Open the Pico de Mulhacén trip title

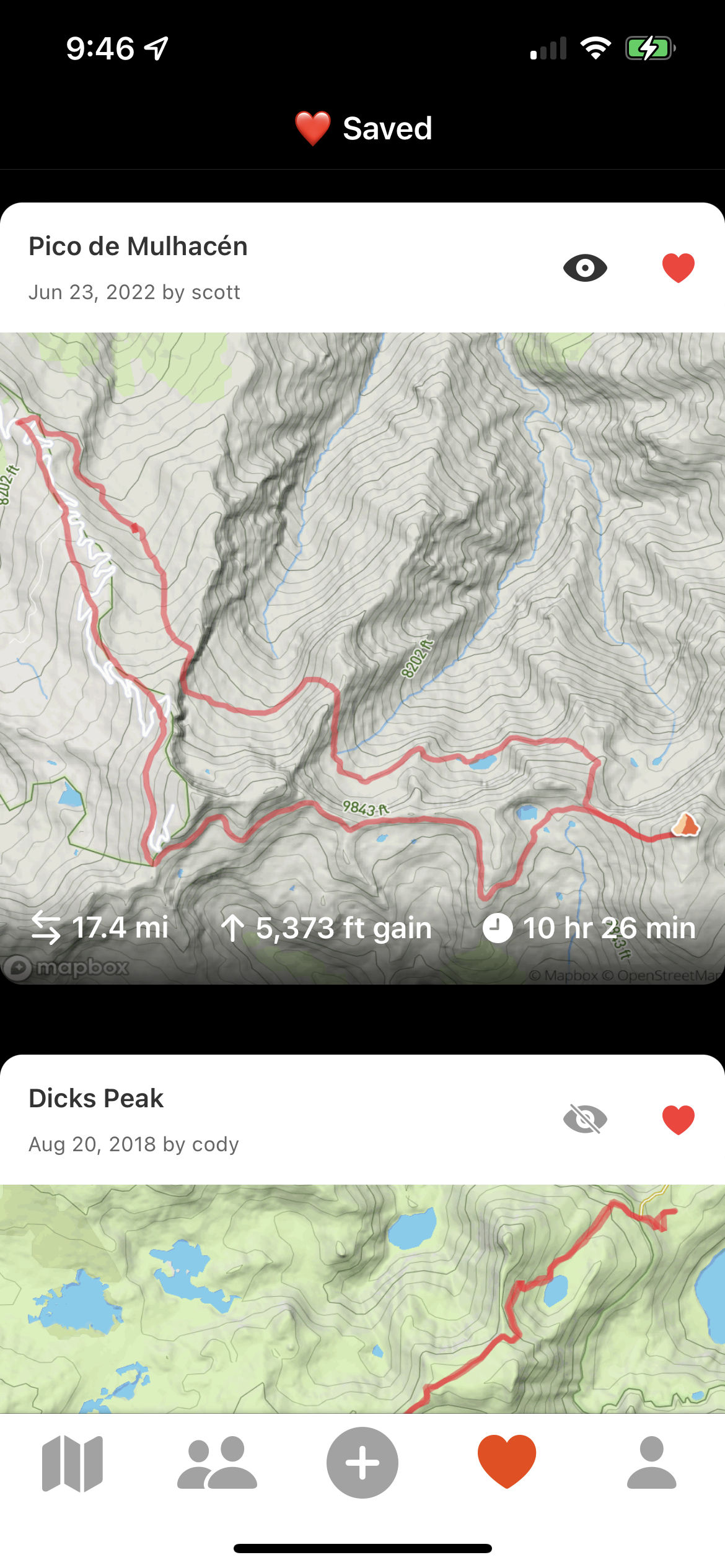tap(138, 246)
